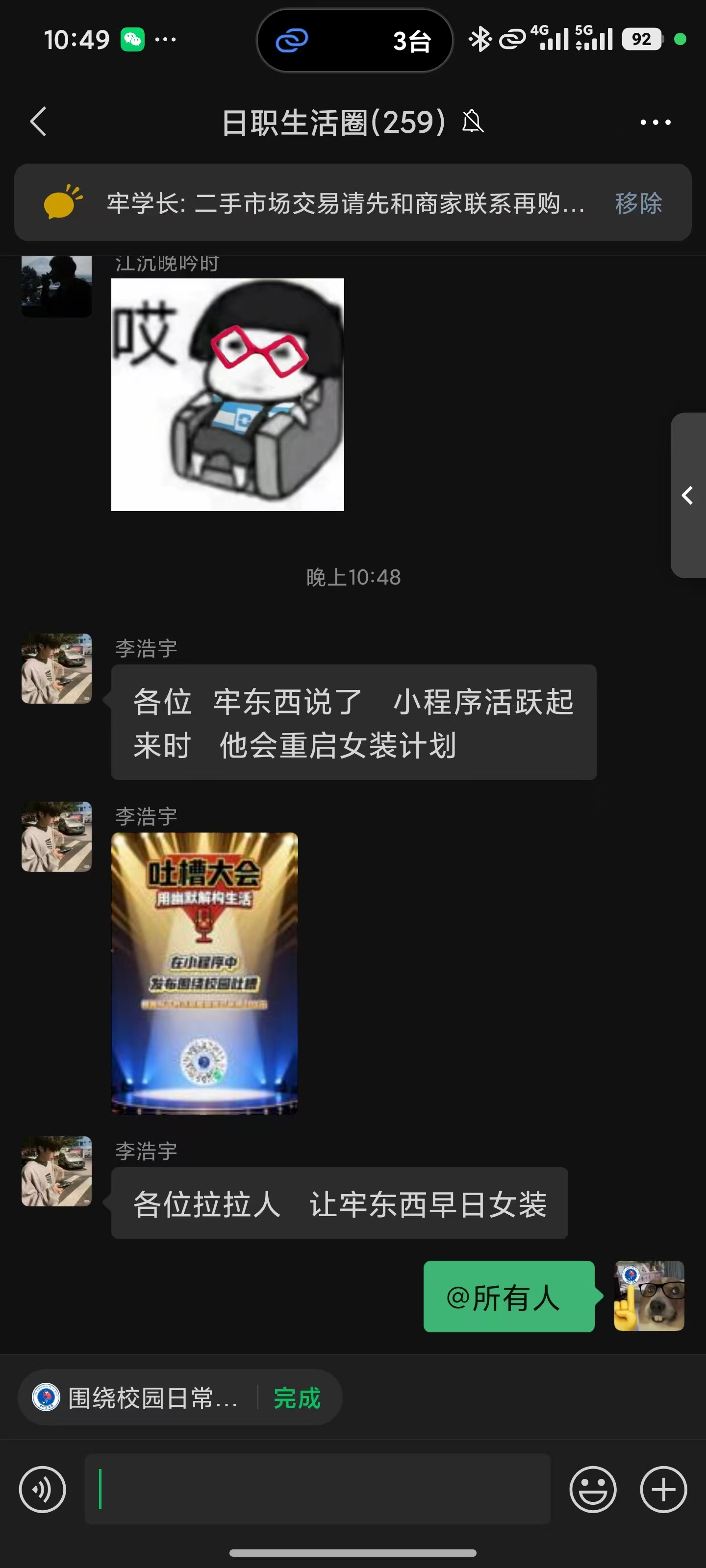This screenshot has width=706, height=1568.
Task: Focus the message text field
Action: point(317,1489)
